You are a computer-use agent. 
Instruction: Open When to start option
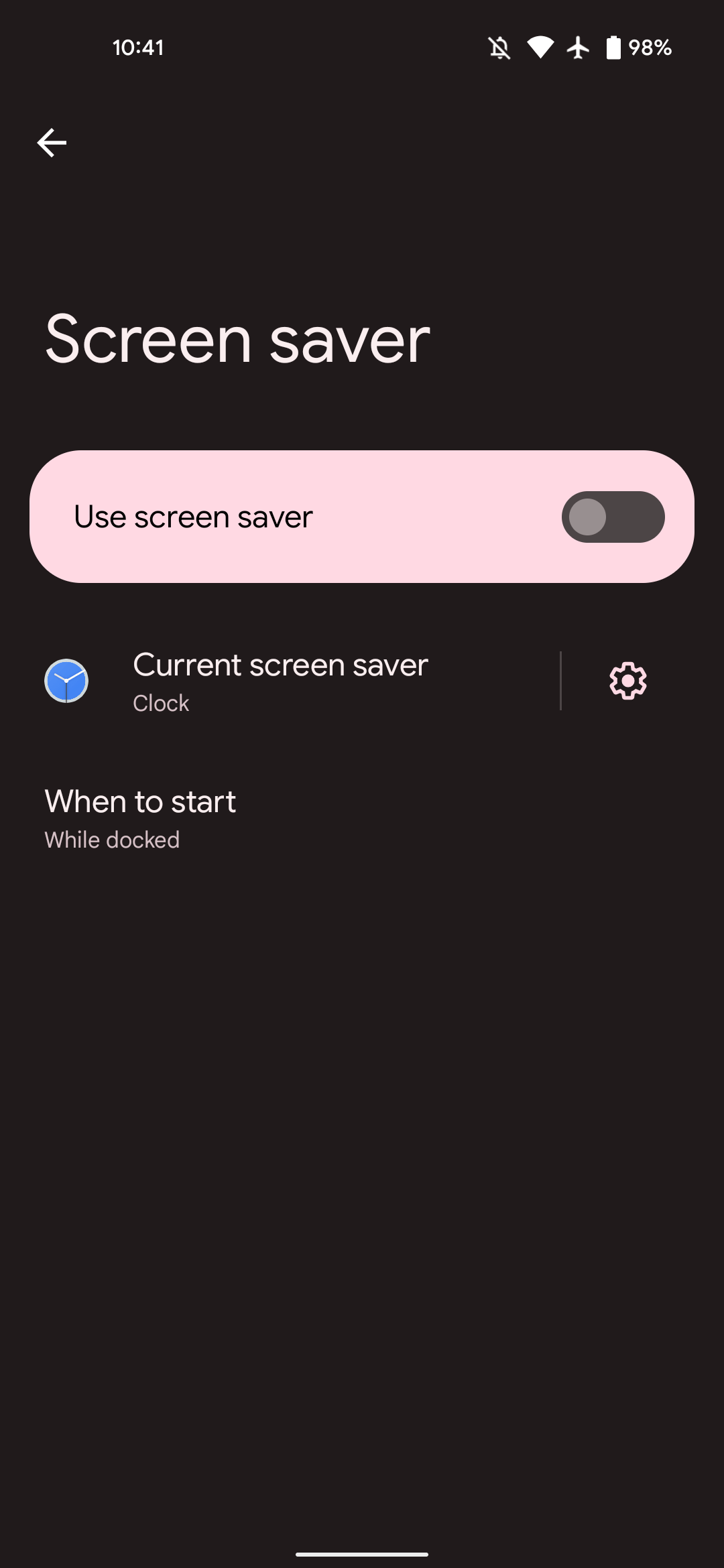[362, 818]
